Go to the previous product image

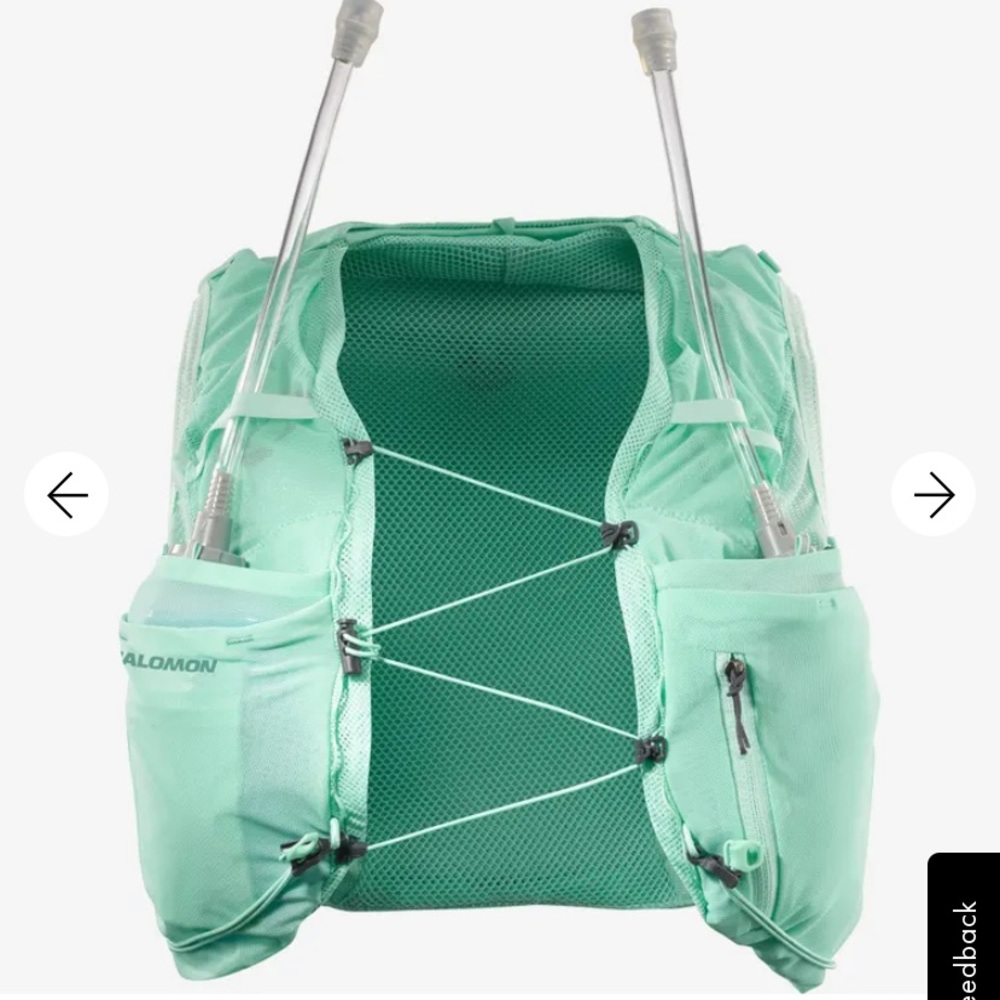(x=66, y=494)
